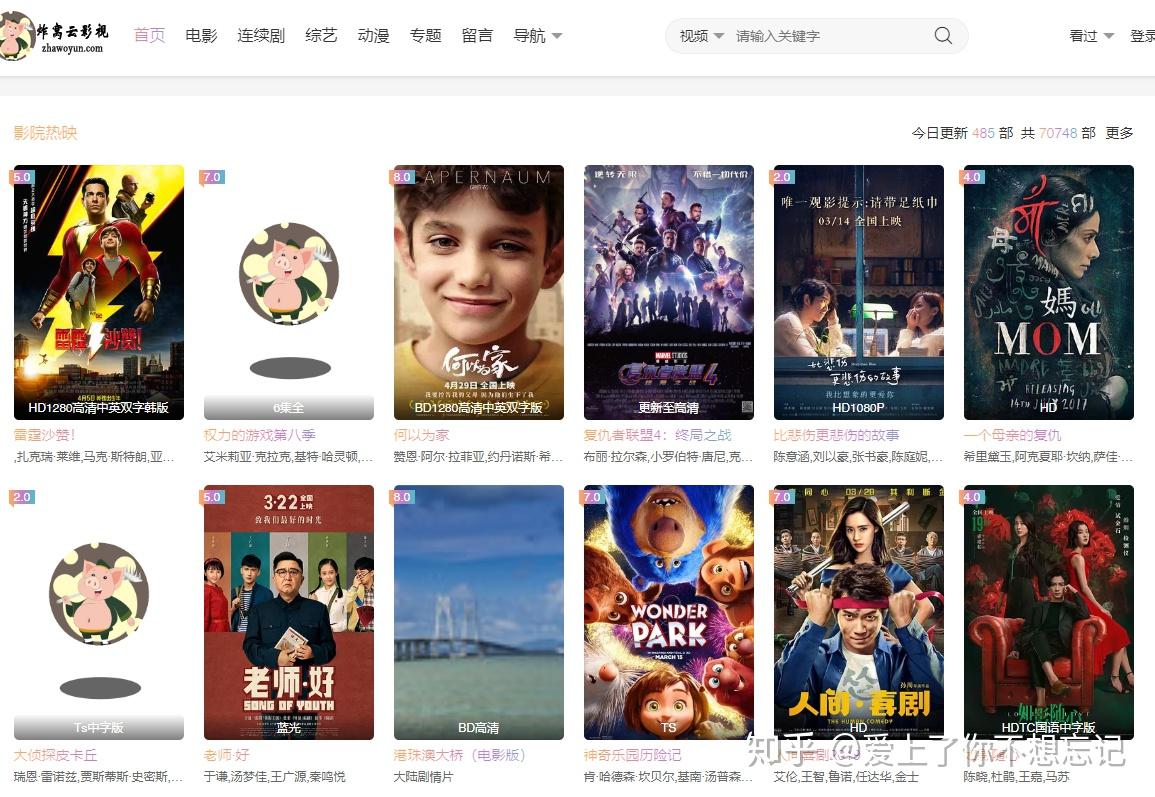The width and height of the screenshot is (1155, 797).
Task: Open 神奇乐园历险记 Wonder Park poster
Action: pyautogui.click(x=669, y=612)
